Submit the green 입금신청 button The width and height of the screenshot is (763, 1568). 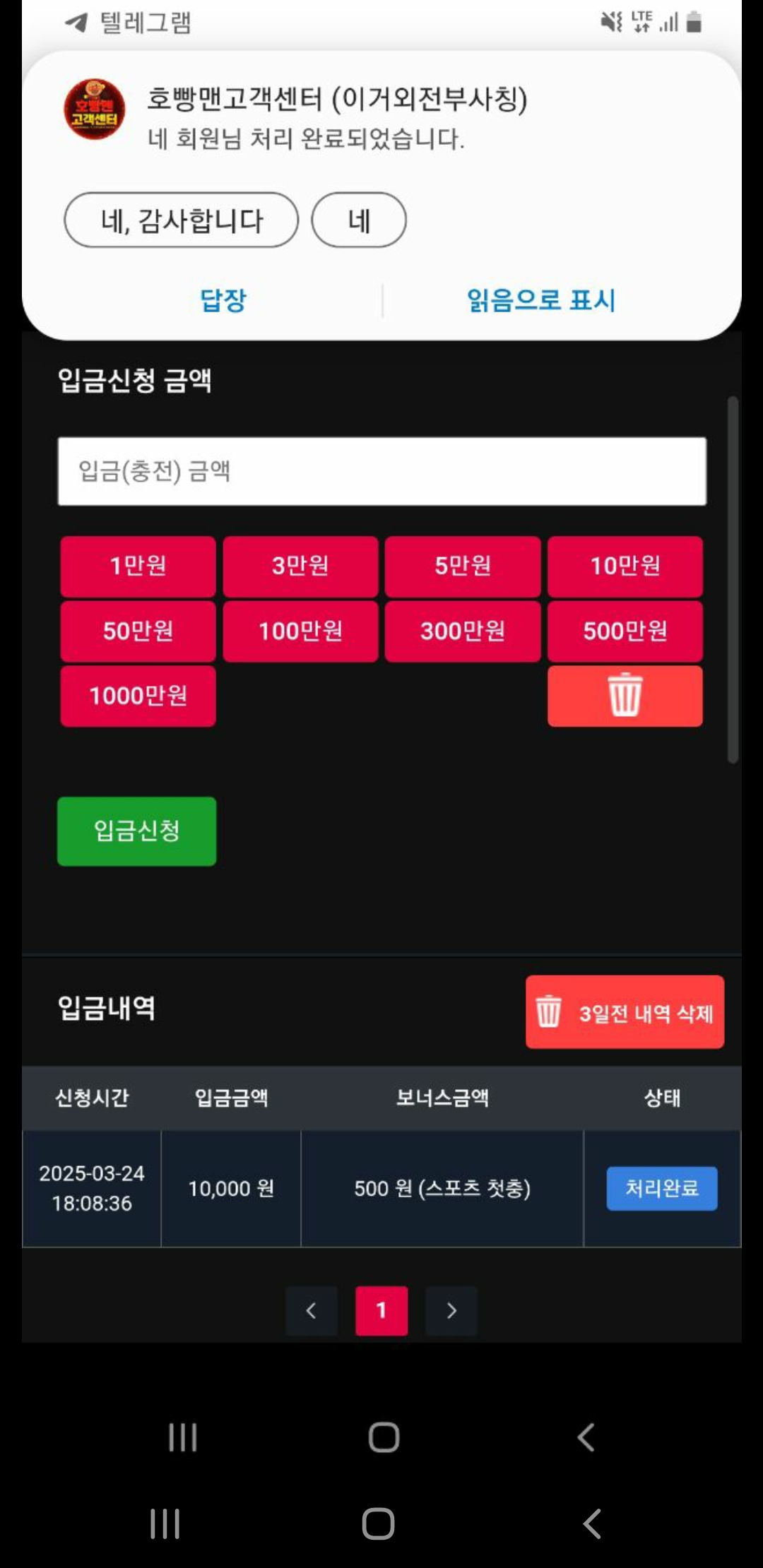coord(136,831)
